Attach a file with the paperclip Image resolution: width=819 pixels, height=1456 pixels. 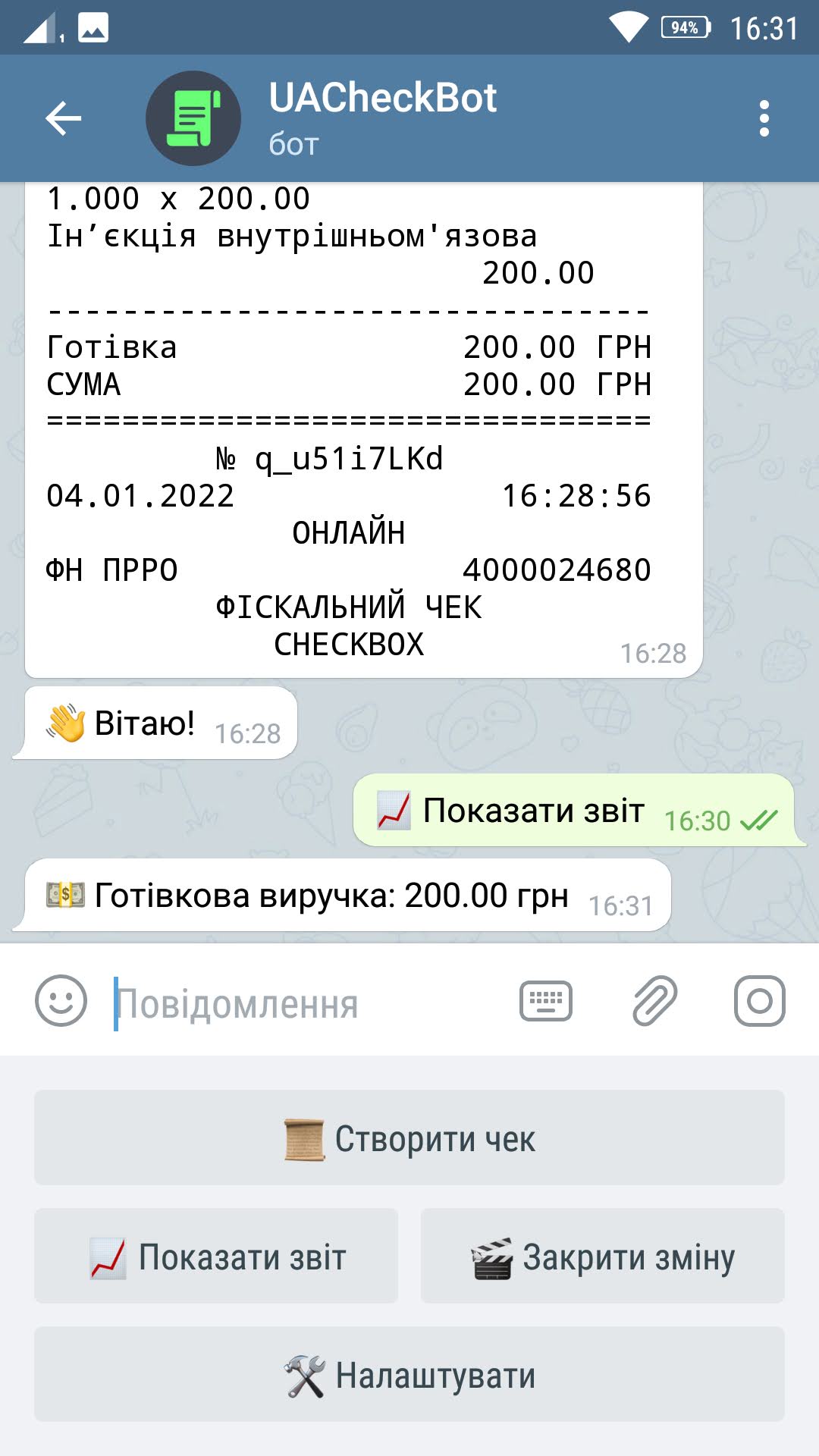point(654,1001)
